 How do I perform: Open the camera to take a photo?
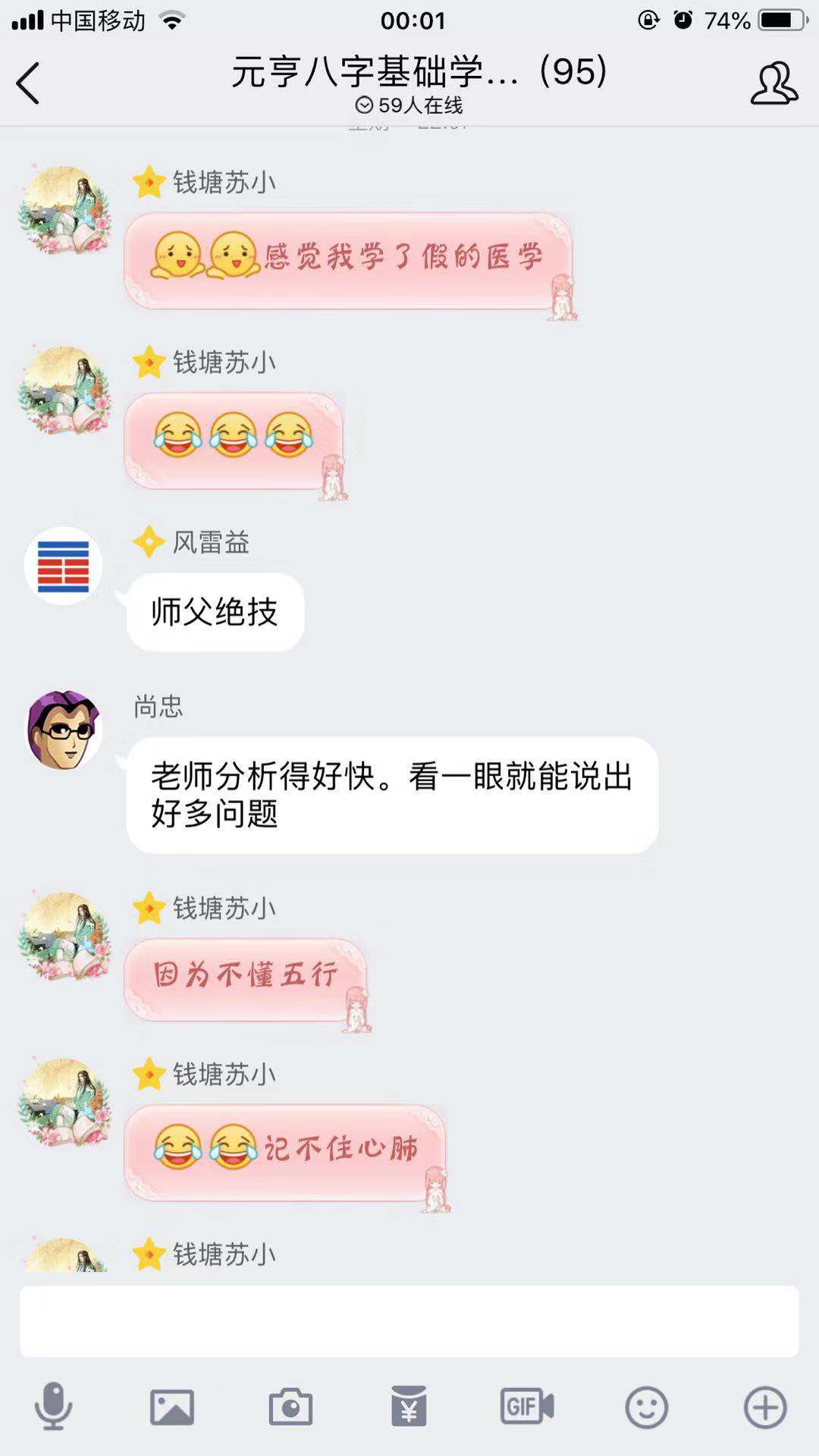click(290, 1407)
